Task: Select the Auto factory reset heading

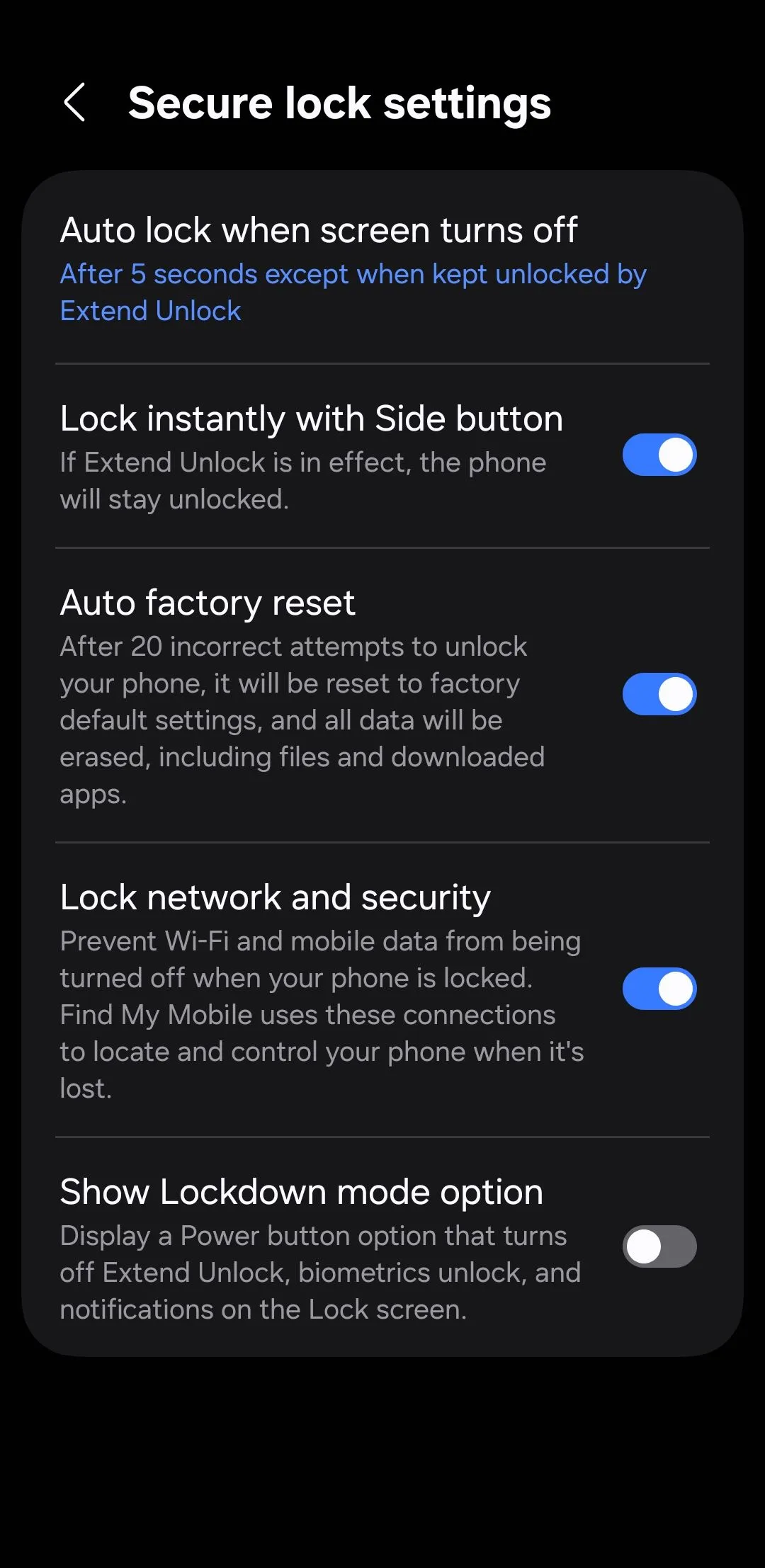Action: tap(208, 603)
